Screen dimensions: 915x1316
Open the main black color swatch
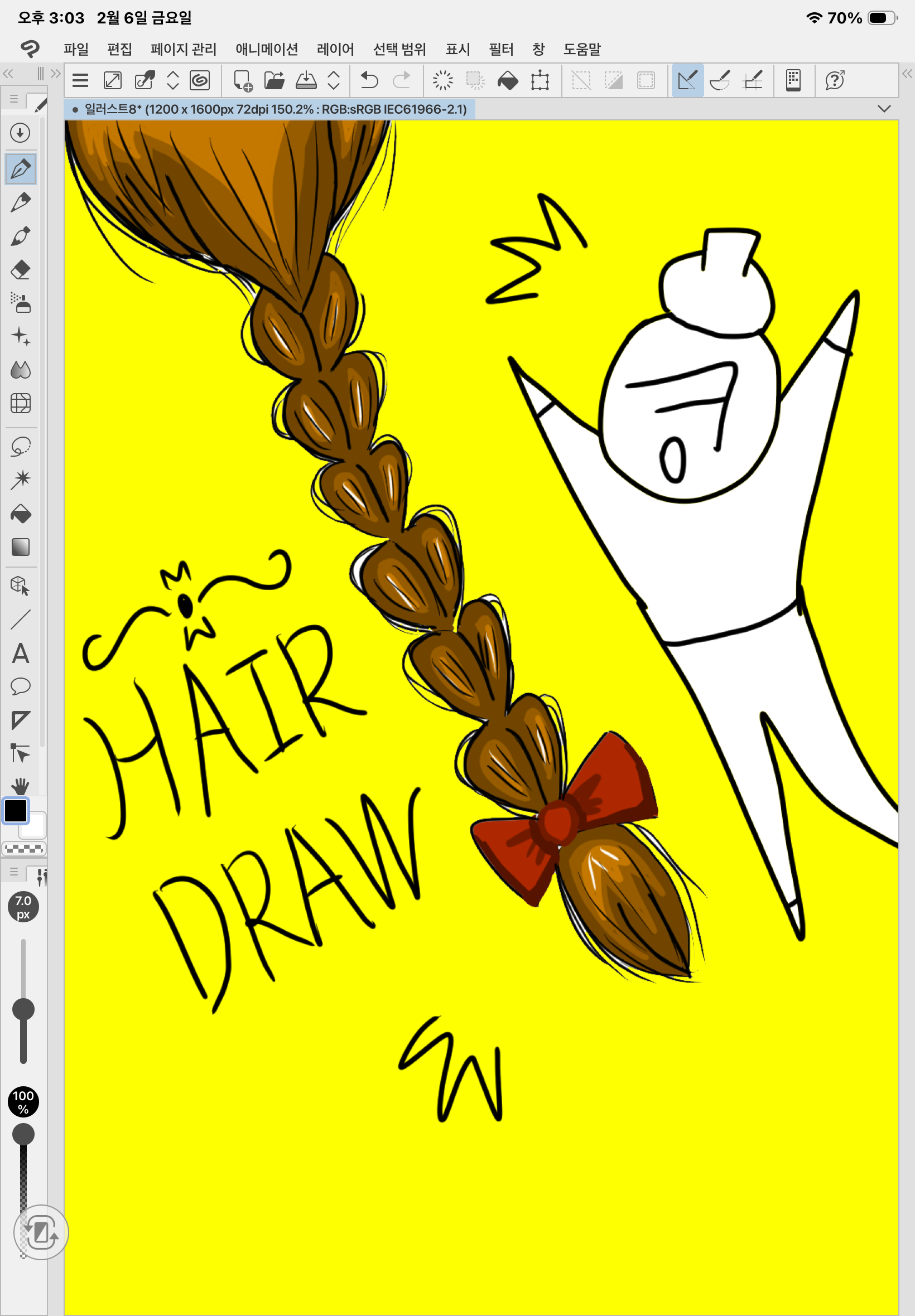[x=16, y=811]
